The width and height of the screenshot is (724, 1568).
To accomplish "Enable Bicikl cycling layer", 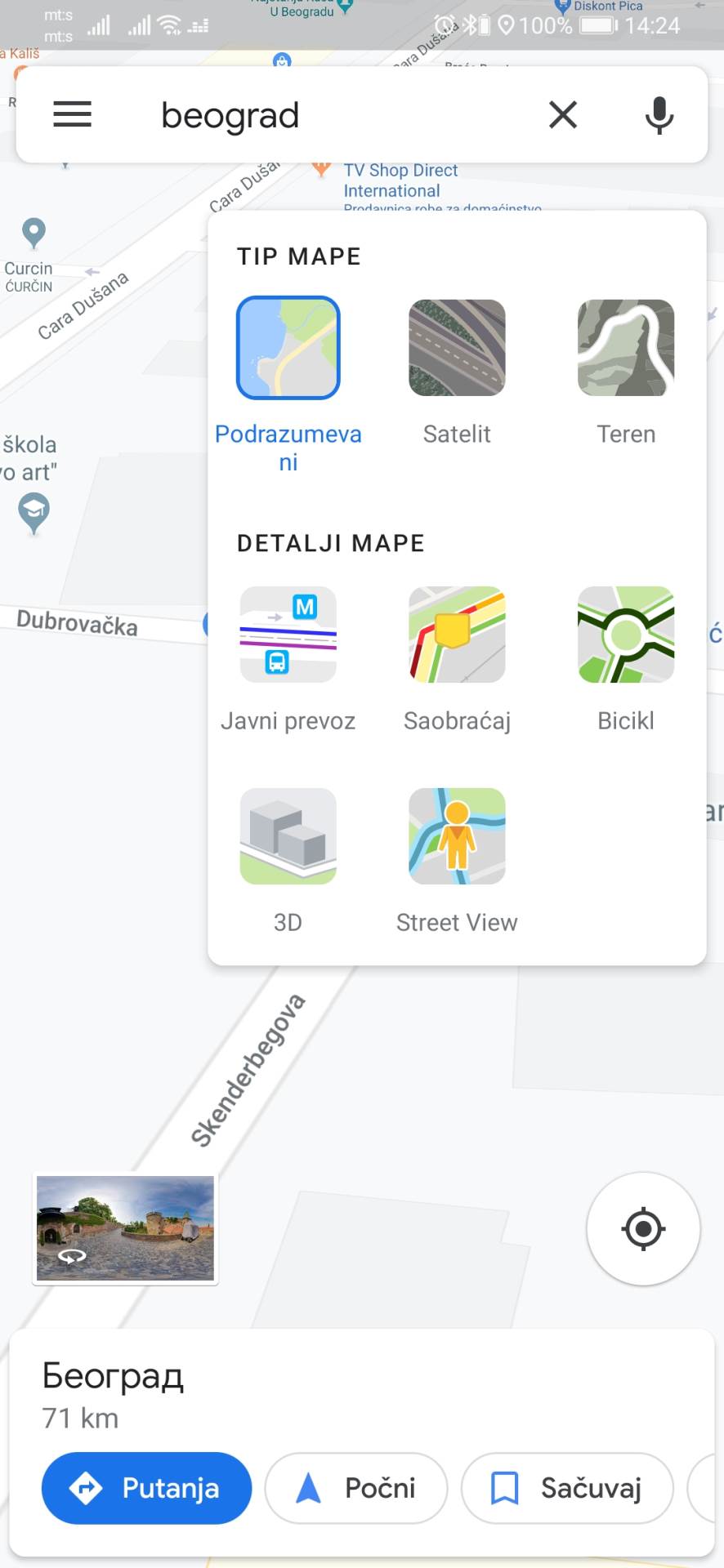I will [x=625, y=635].
